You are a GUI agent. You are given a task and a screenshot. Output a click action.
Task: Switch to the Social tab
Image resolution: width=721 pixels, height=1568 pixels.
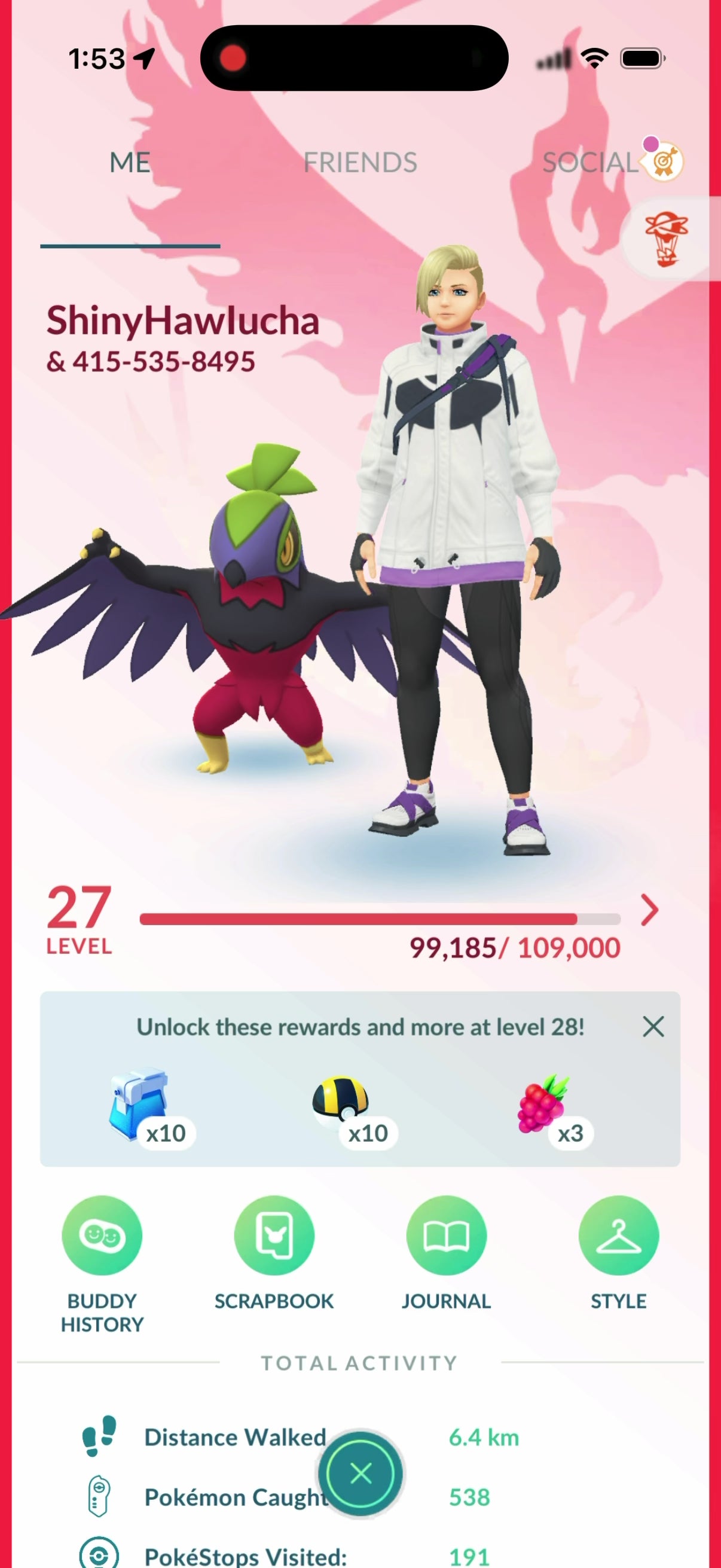click(x=590, y=163)
